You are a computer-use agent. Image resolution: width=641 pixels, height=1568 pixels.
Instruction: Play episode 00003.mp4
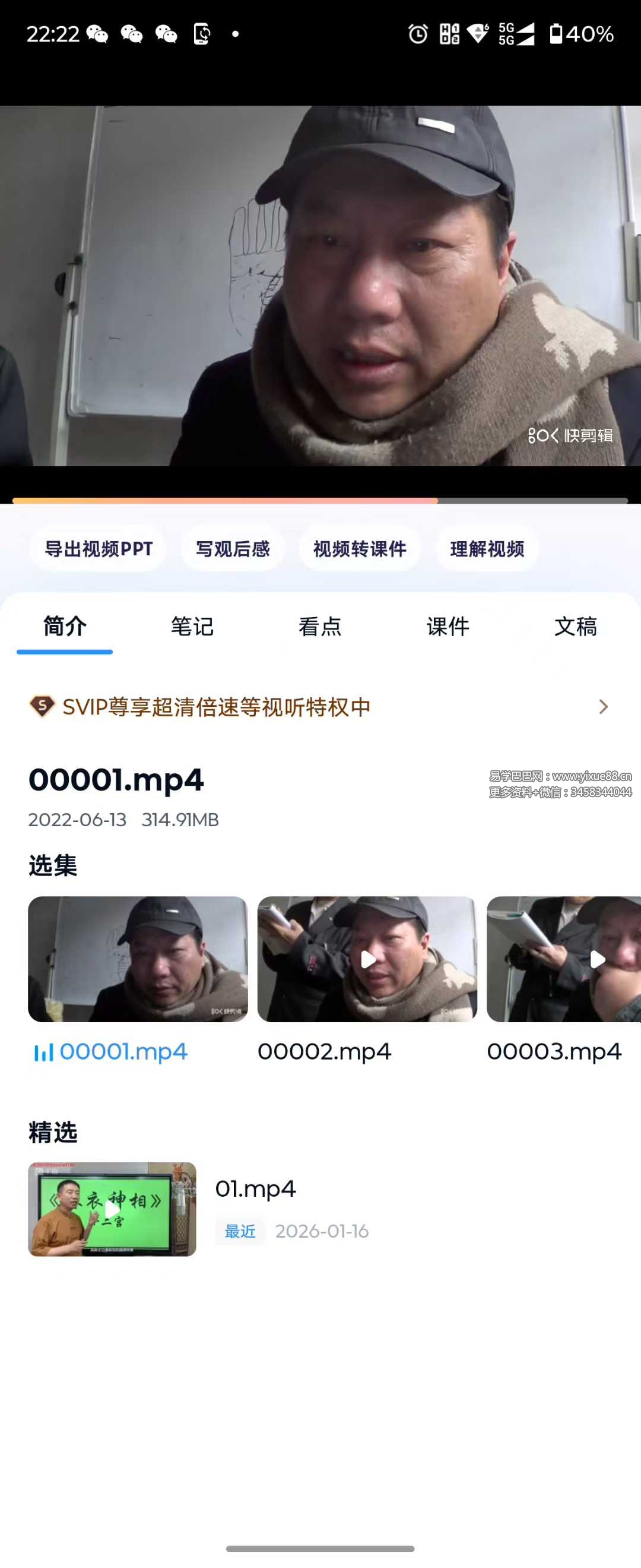coord(564,959)
